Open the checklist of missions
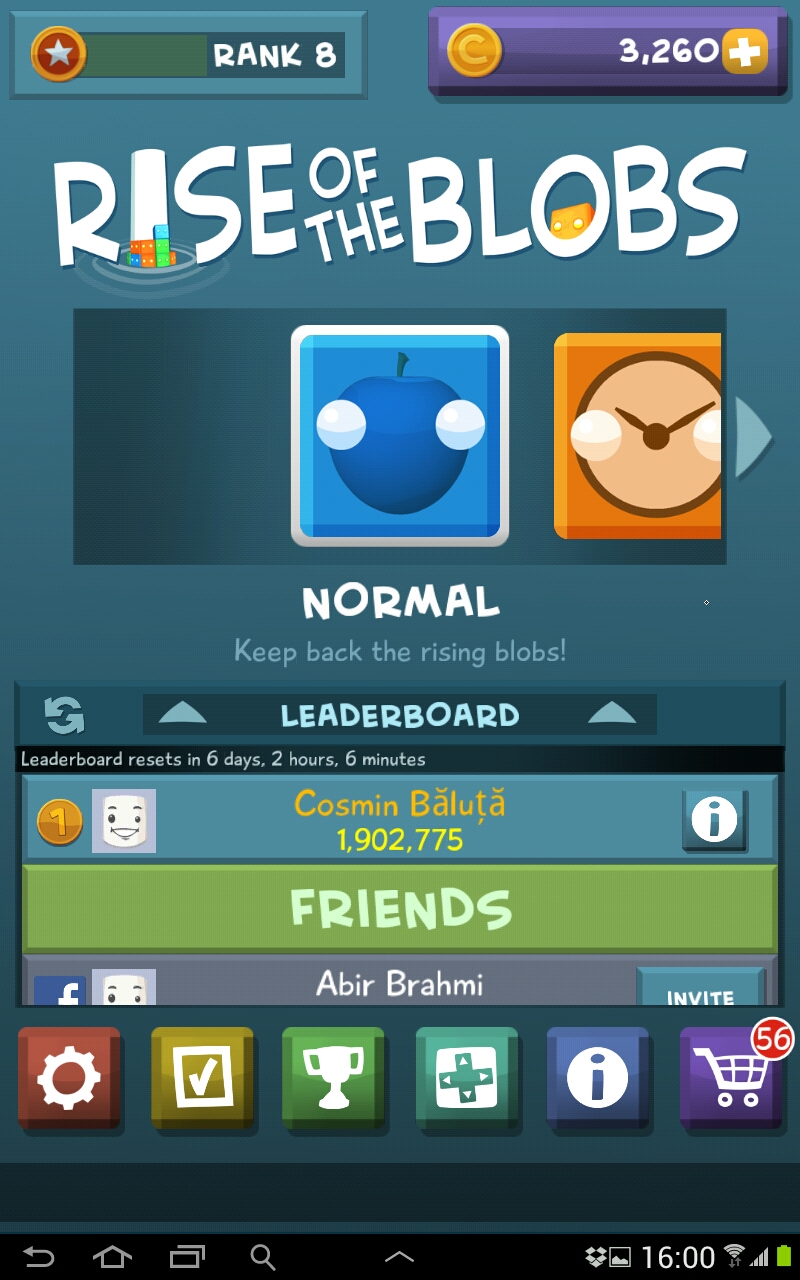This screenshot has height=1280, width=800. pos(201,1079)
